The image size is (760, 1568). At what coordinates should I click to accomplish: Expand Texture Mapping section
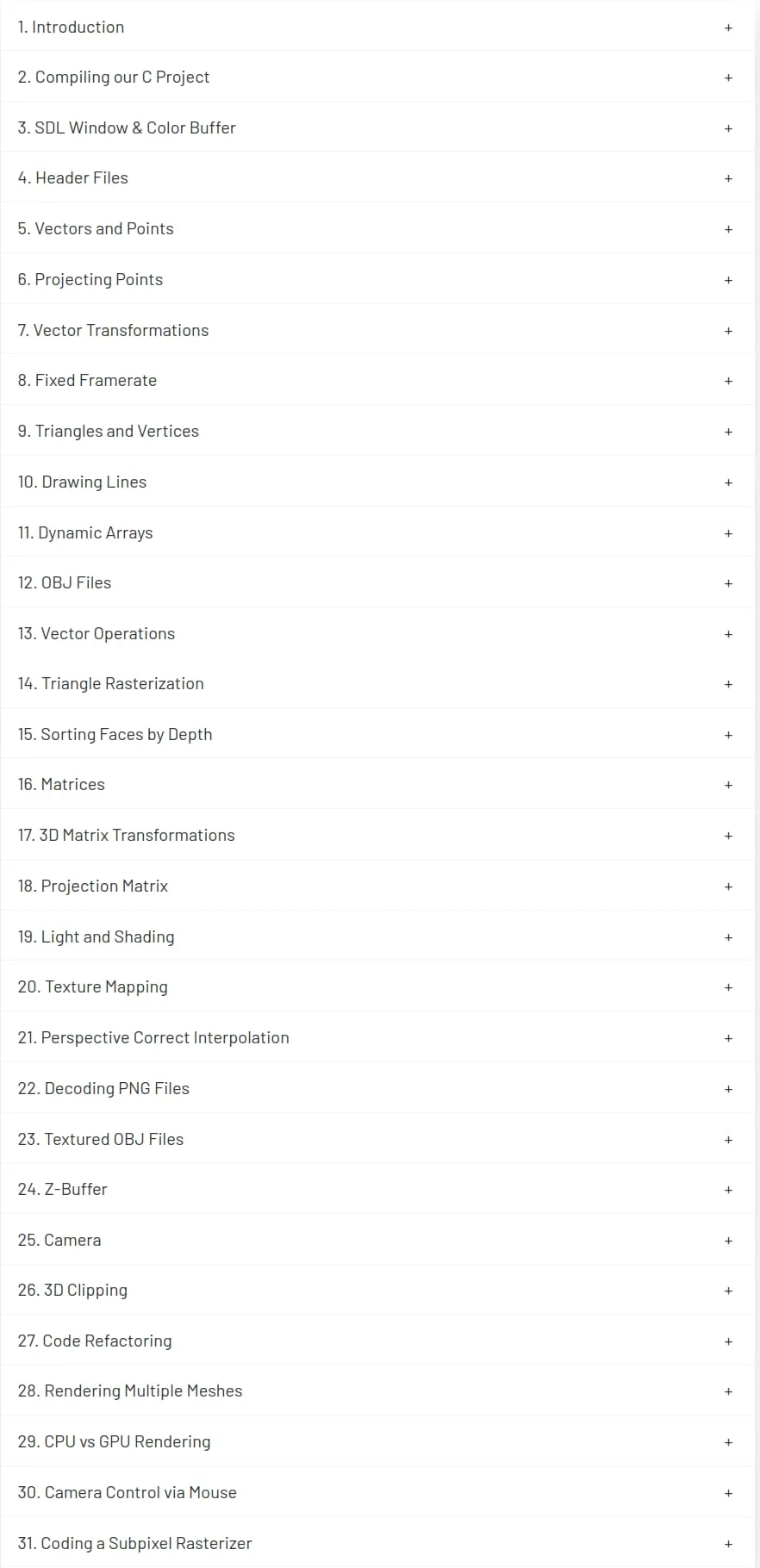(377, 986)
